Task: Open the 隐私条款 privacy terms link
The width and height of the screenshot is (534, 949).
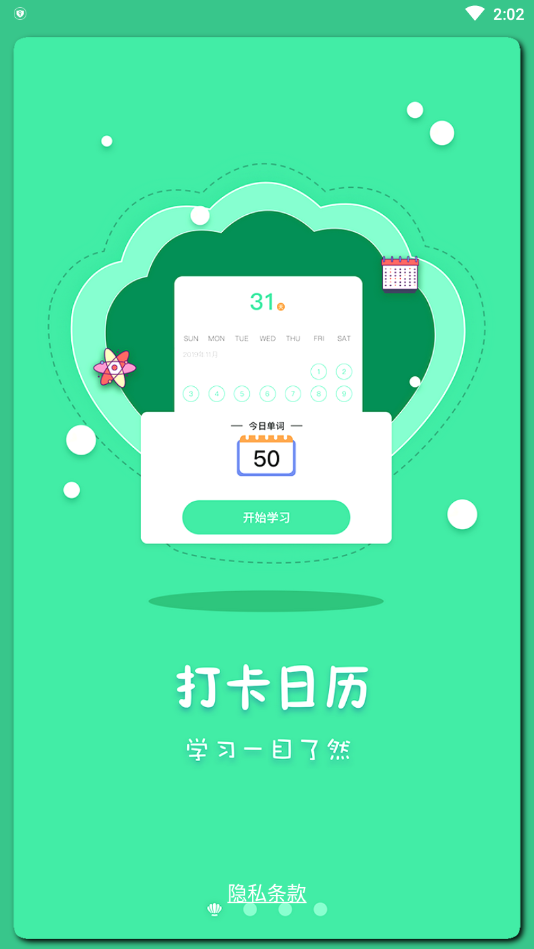Action: [x=267, y=893]
